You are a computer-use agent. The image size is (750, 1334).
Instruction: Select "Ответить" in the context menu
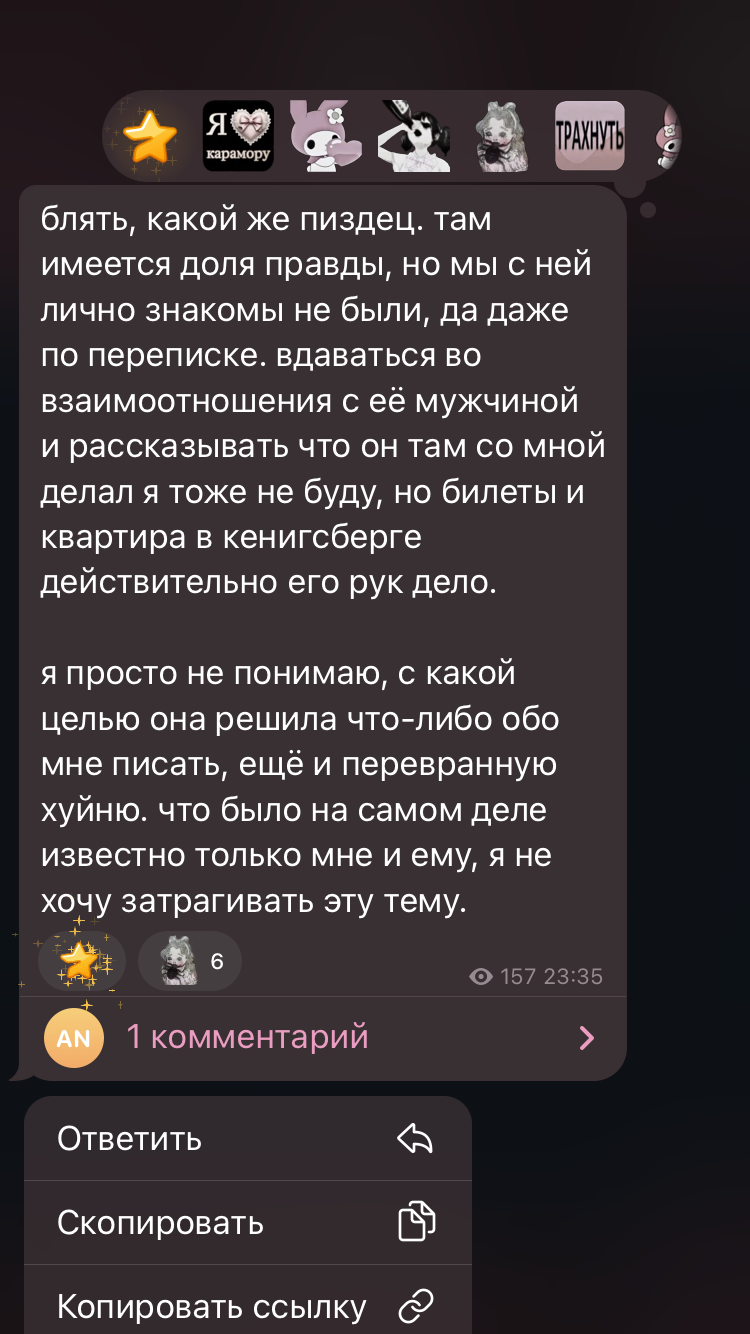point(247,1138)
